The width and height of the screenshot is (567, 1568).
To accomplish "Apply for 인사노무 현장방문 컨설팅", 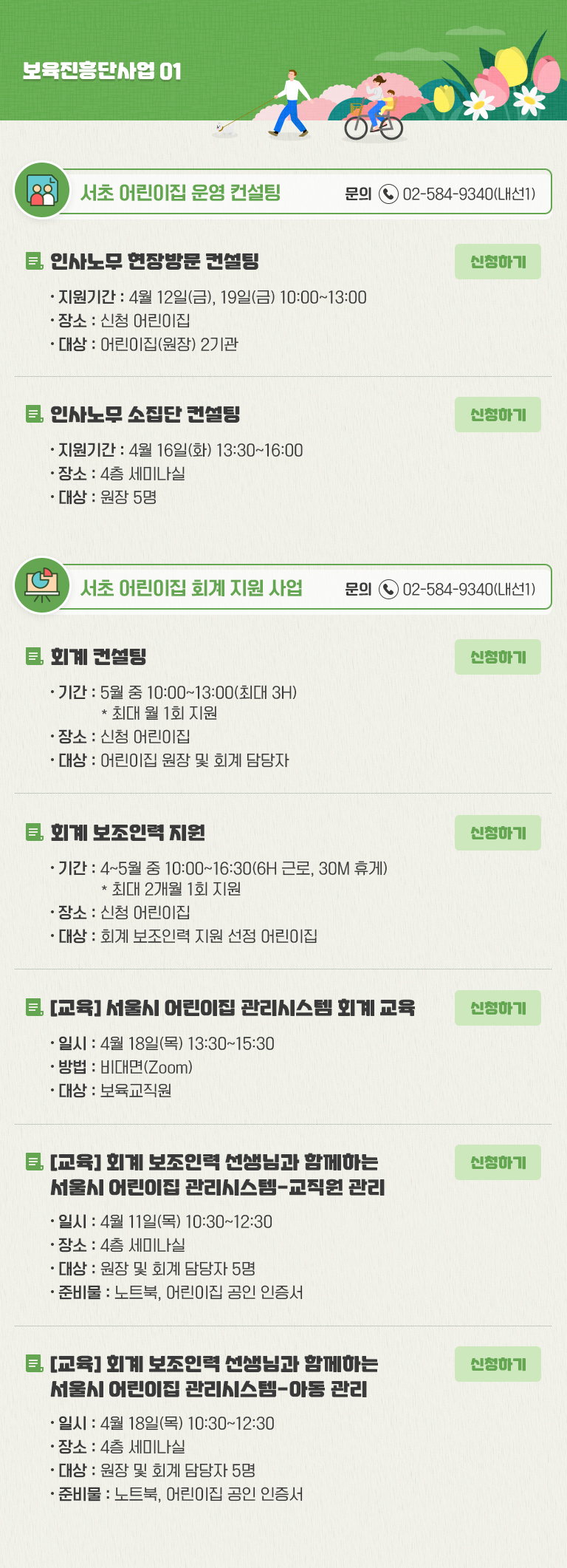I will (x=498, y=262).
